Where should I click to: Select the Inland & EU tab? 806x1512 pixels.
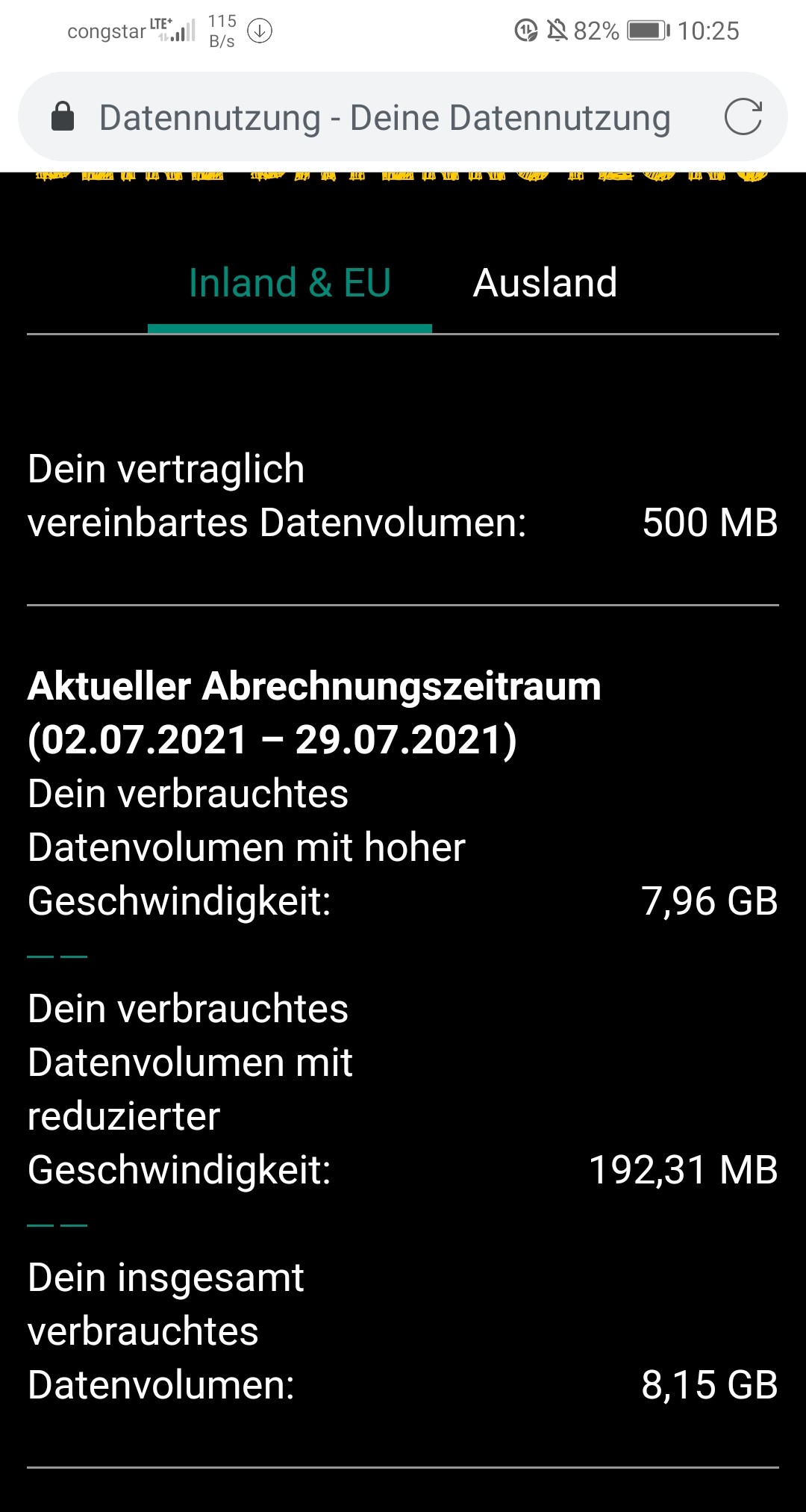pyautogui.click(x=290, y=283)
